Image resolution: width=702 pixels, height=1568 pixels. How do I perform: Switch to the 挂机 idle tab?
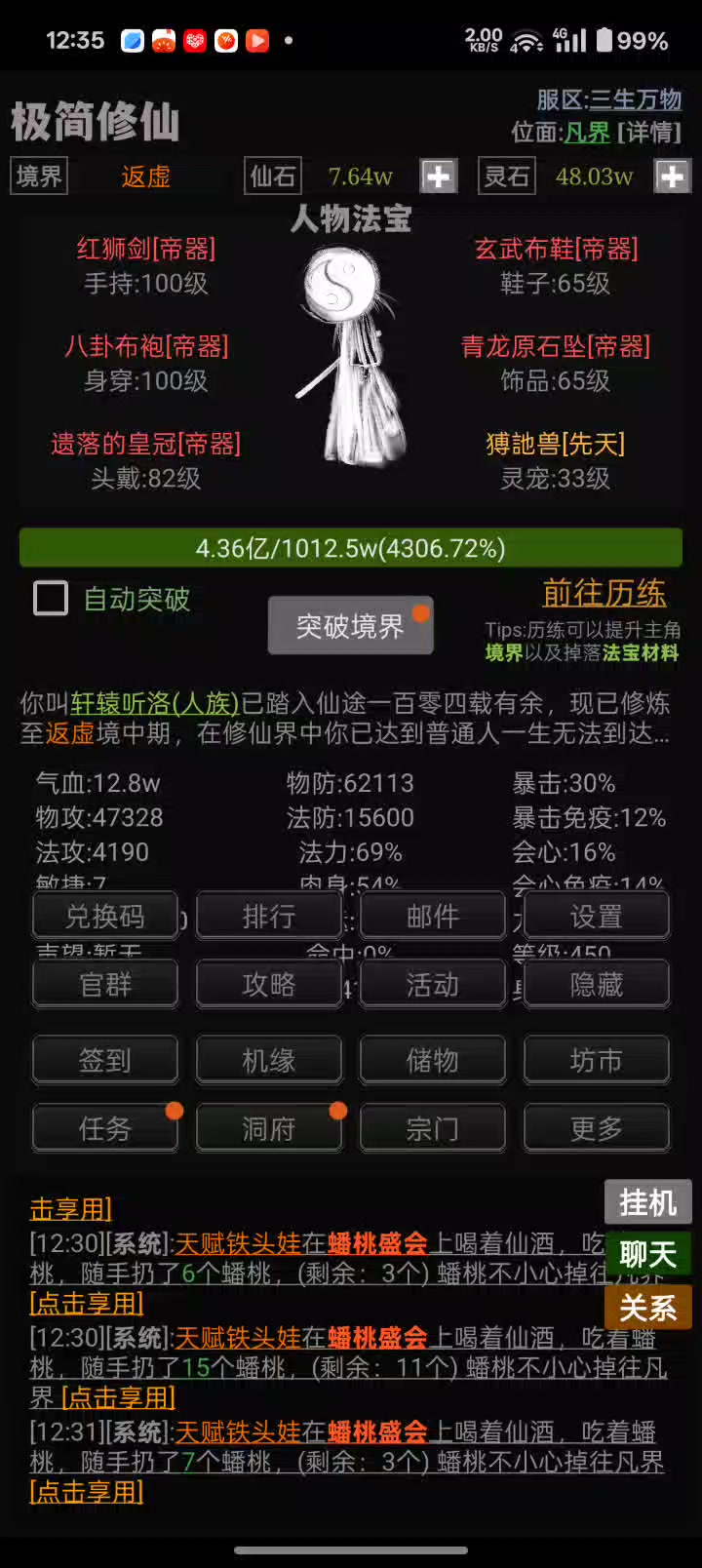pos(648,1202)
